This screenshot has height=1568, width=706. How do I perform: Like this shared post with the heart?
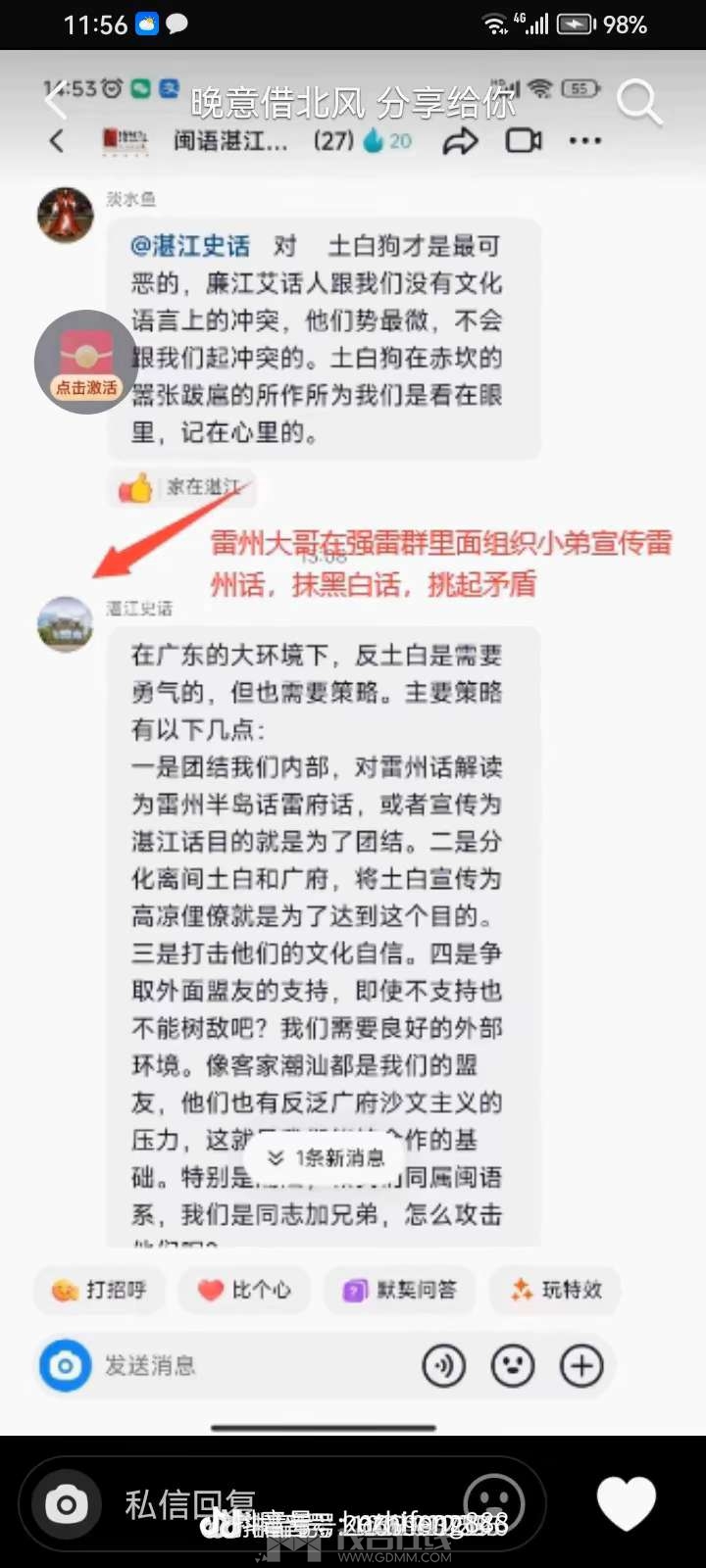[627, 1502]
